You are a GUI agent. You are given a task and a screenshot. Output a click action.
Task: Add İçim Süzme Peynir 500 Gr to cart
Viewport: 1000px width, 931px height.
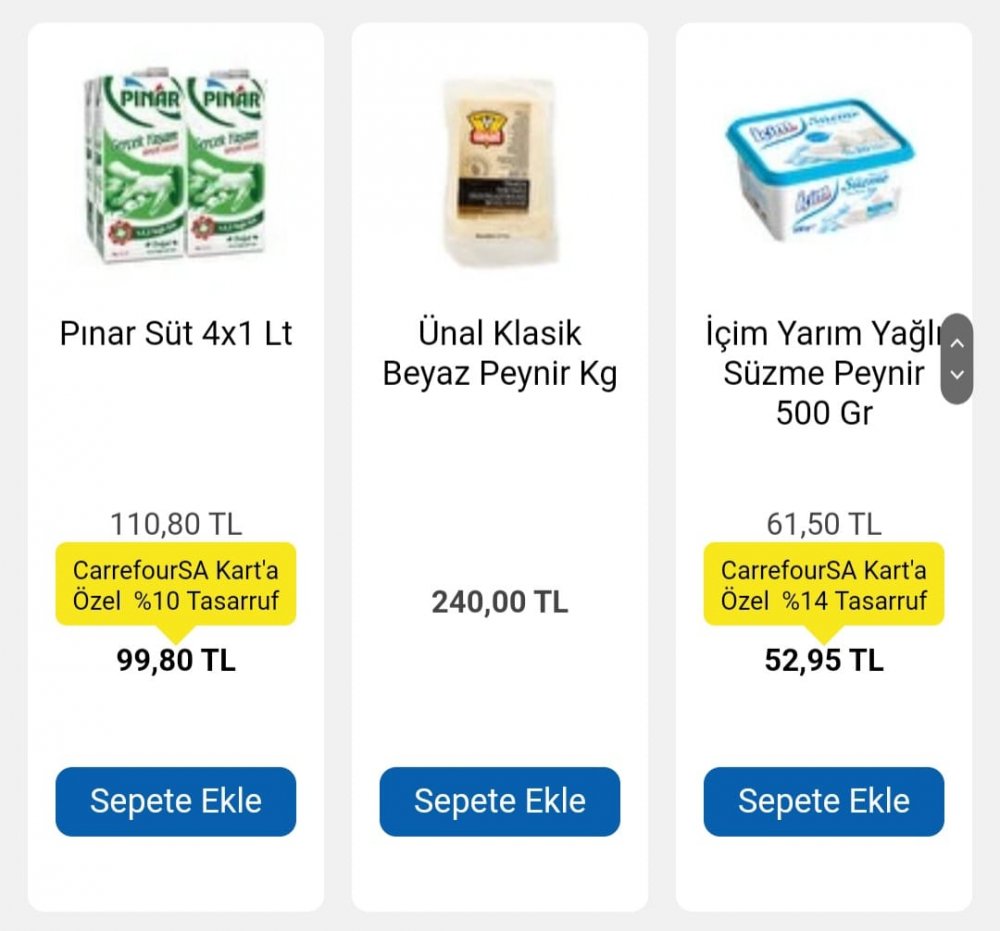823,801
